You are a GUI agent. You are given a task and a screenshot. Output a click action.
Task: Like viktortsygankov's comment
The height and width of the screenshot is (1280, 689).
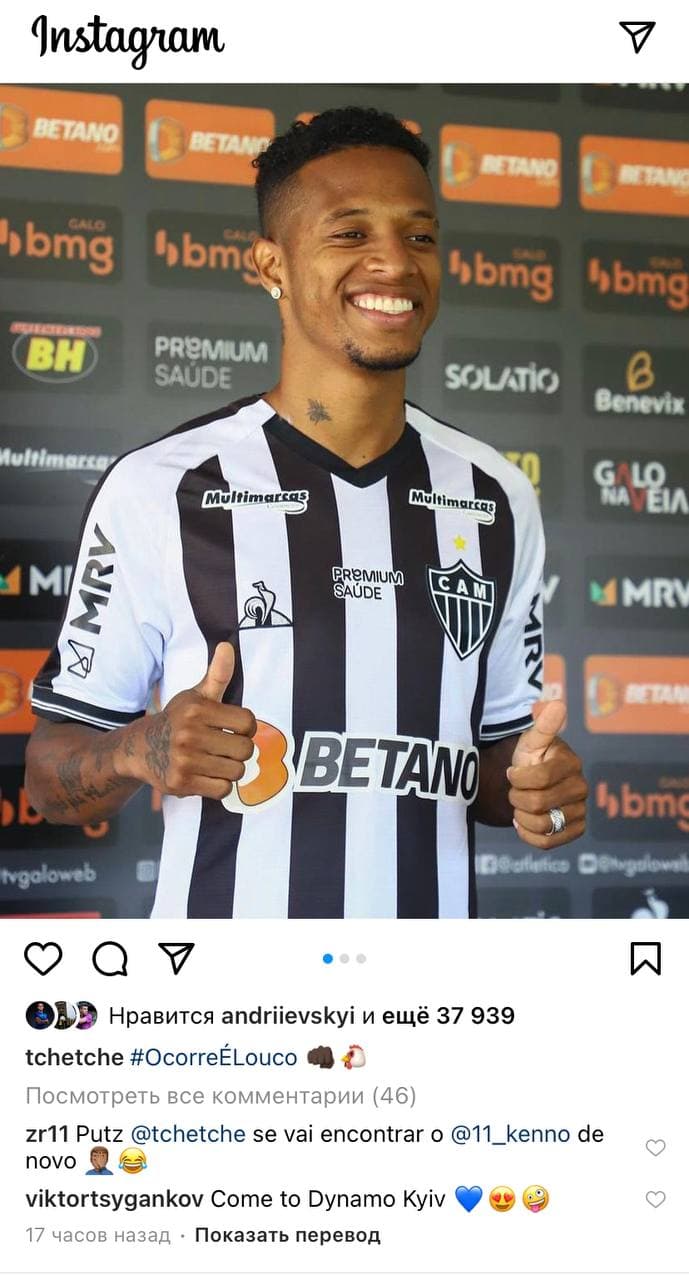click(655, 1199)
